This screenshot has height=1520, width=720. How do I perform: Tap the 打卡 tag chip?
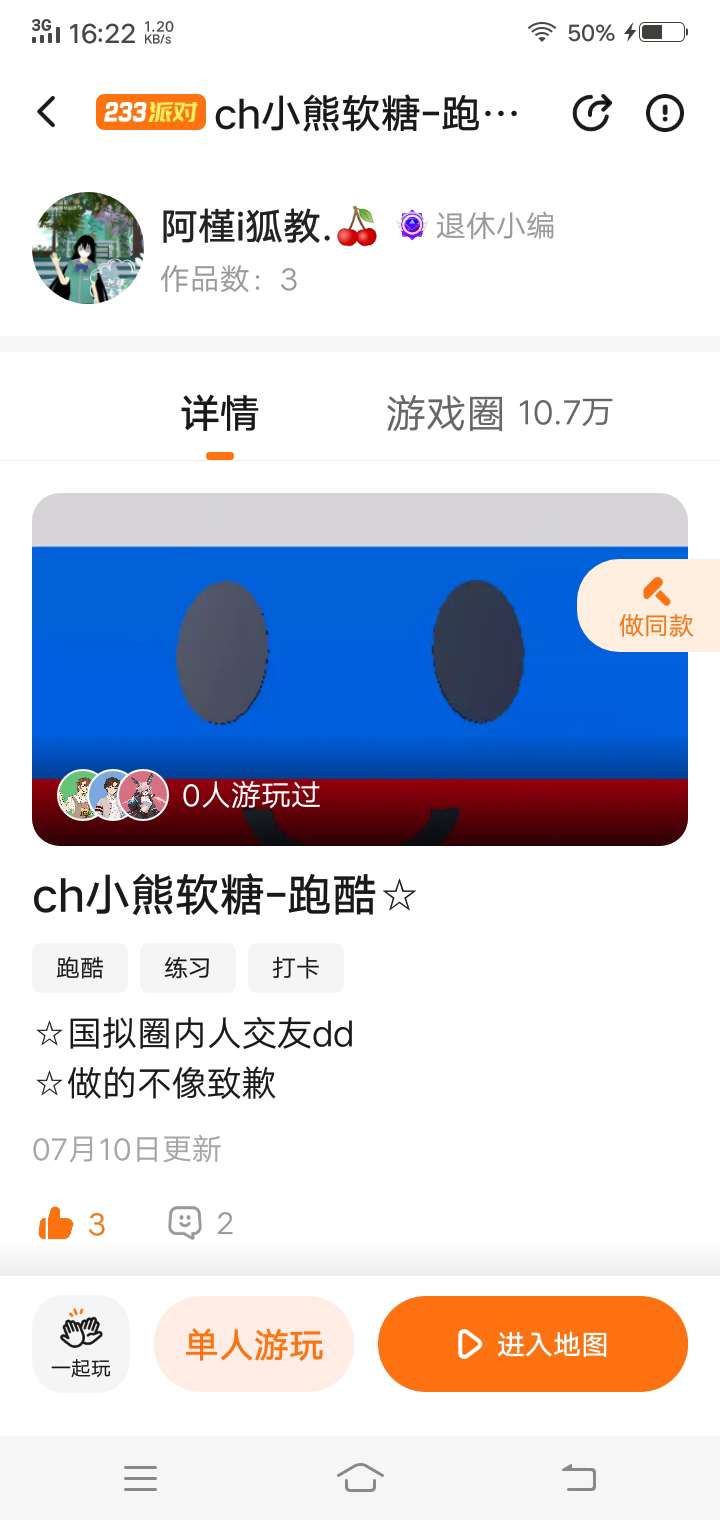(x=296, y=968)
